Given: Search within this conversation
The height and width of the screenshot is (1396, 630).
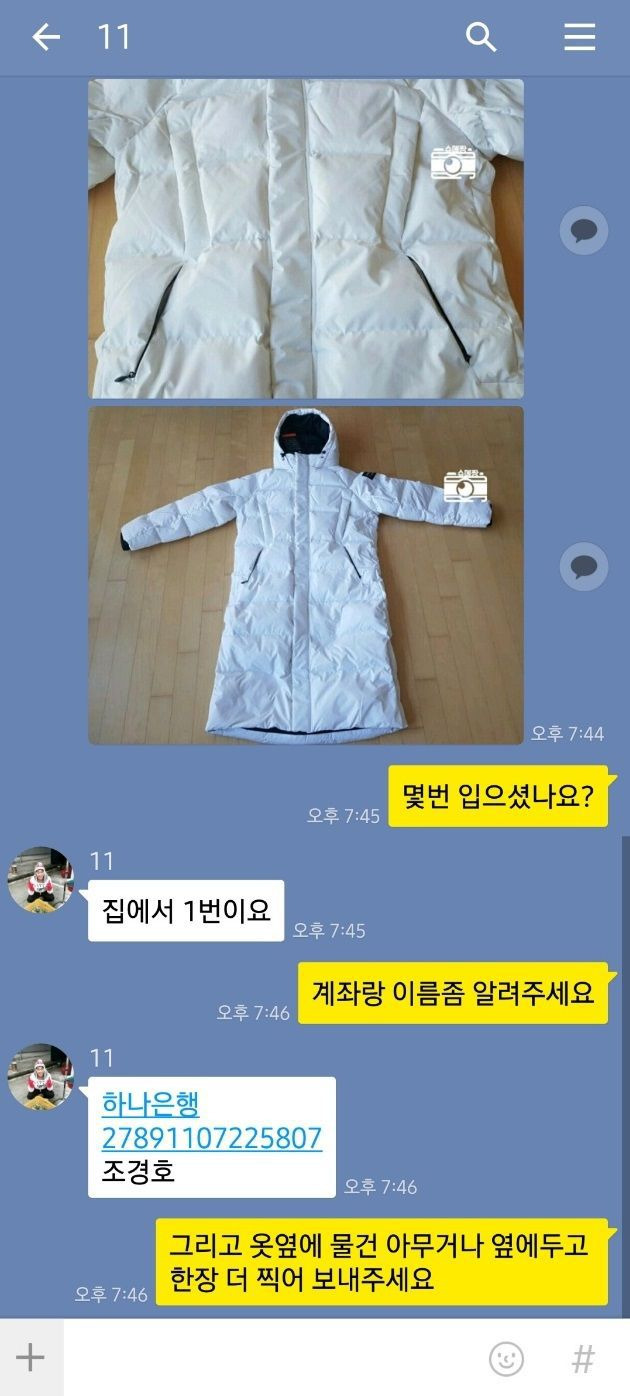Looking at the screenshot, I should click(x=481, y=38).
